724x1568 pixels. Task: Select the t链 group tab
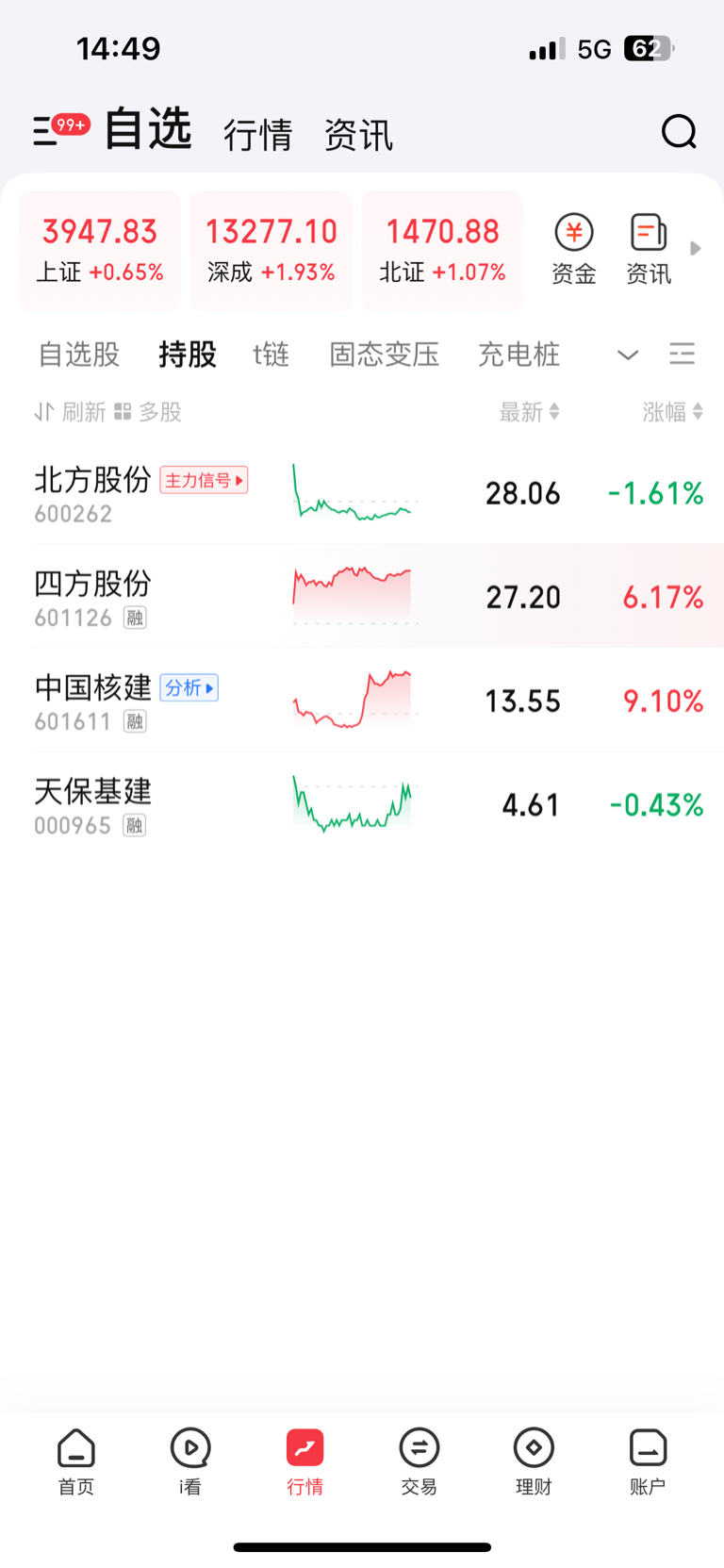click(271, 355)
